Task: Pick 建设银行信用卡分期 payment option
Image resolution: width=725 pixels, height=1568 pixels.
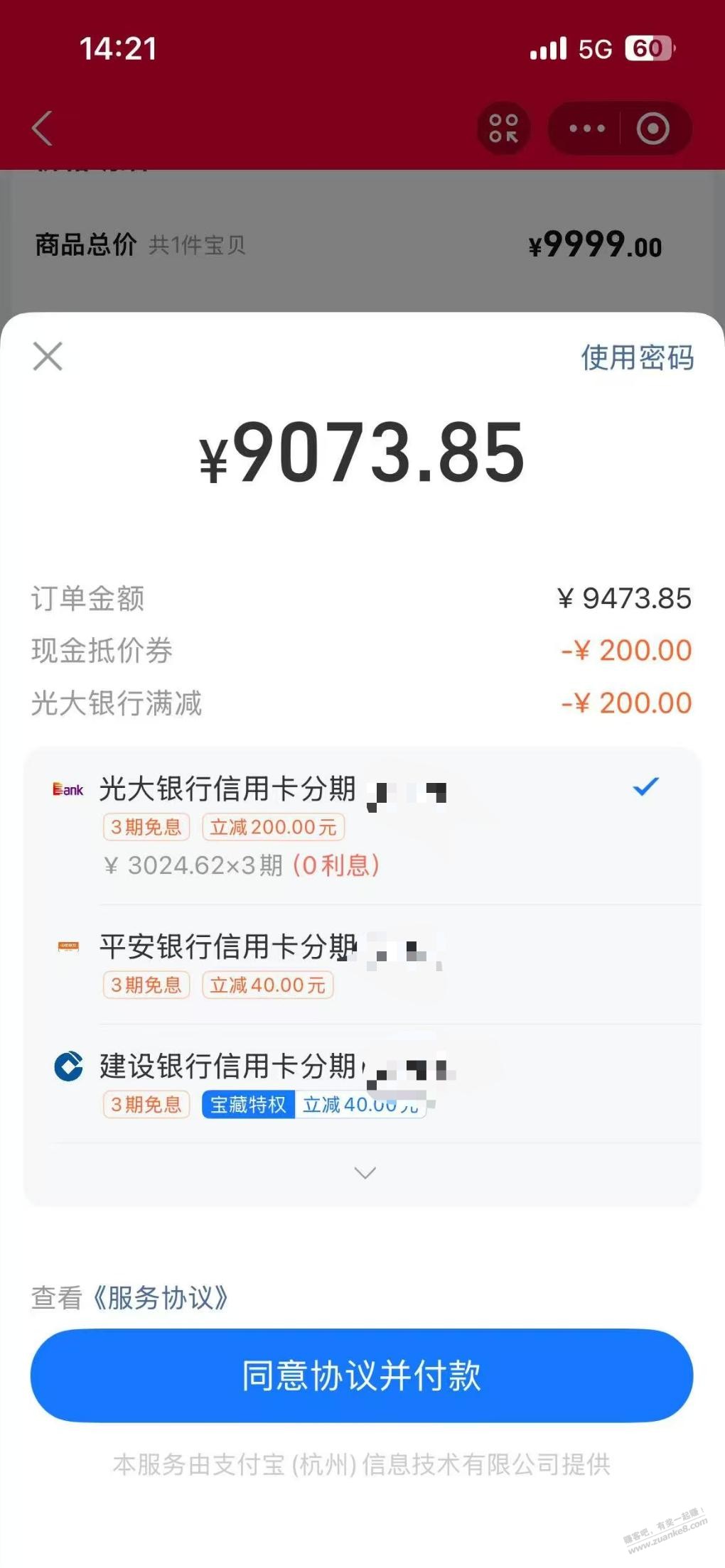Action: [227, 1067]
